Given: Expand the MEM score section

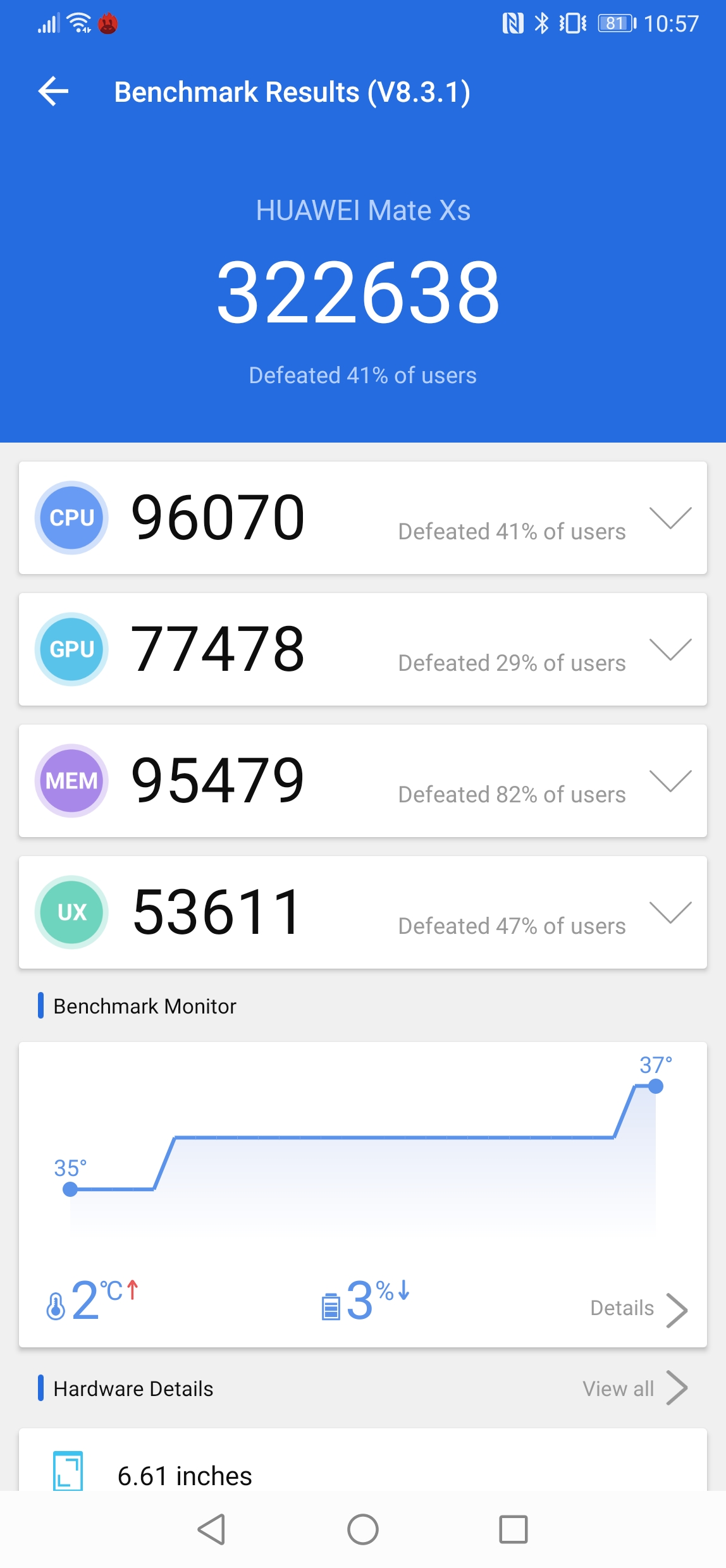Looking at the screenshot, I should (x=670, y=781).
